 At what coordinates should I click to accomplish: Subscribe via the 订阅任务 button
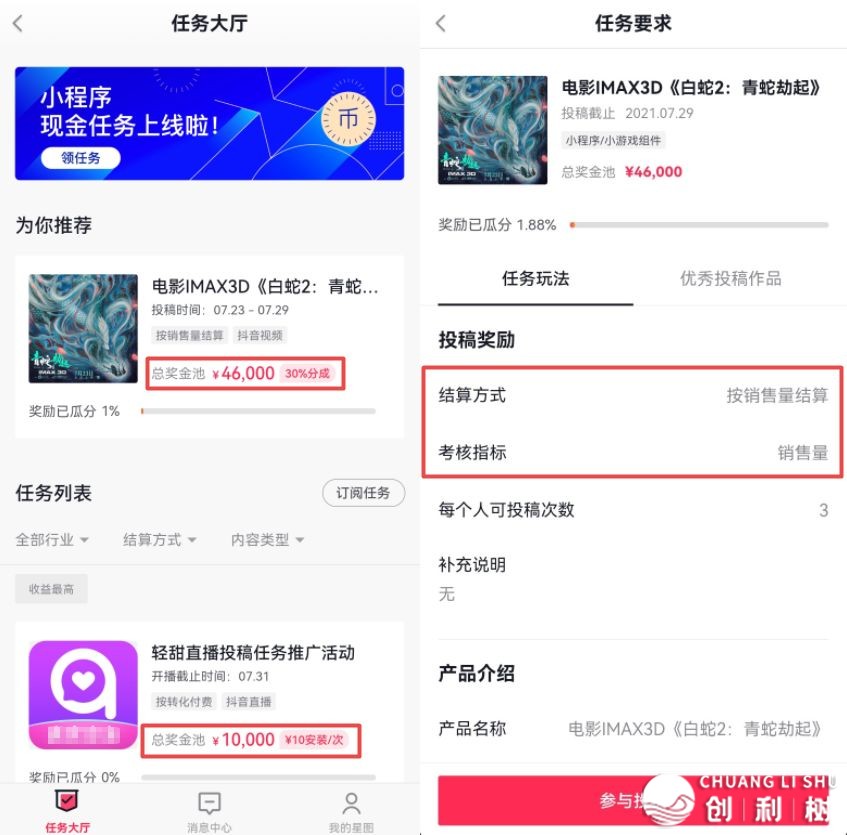pos(363,493)
